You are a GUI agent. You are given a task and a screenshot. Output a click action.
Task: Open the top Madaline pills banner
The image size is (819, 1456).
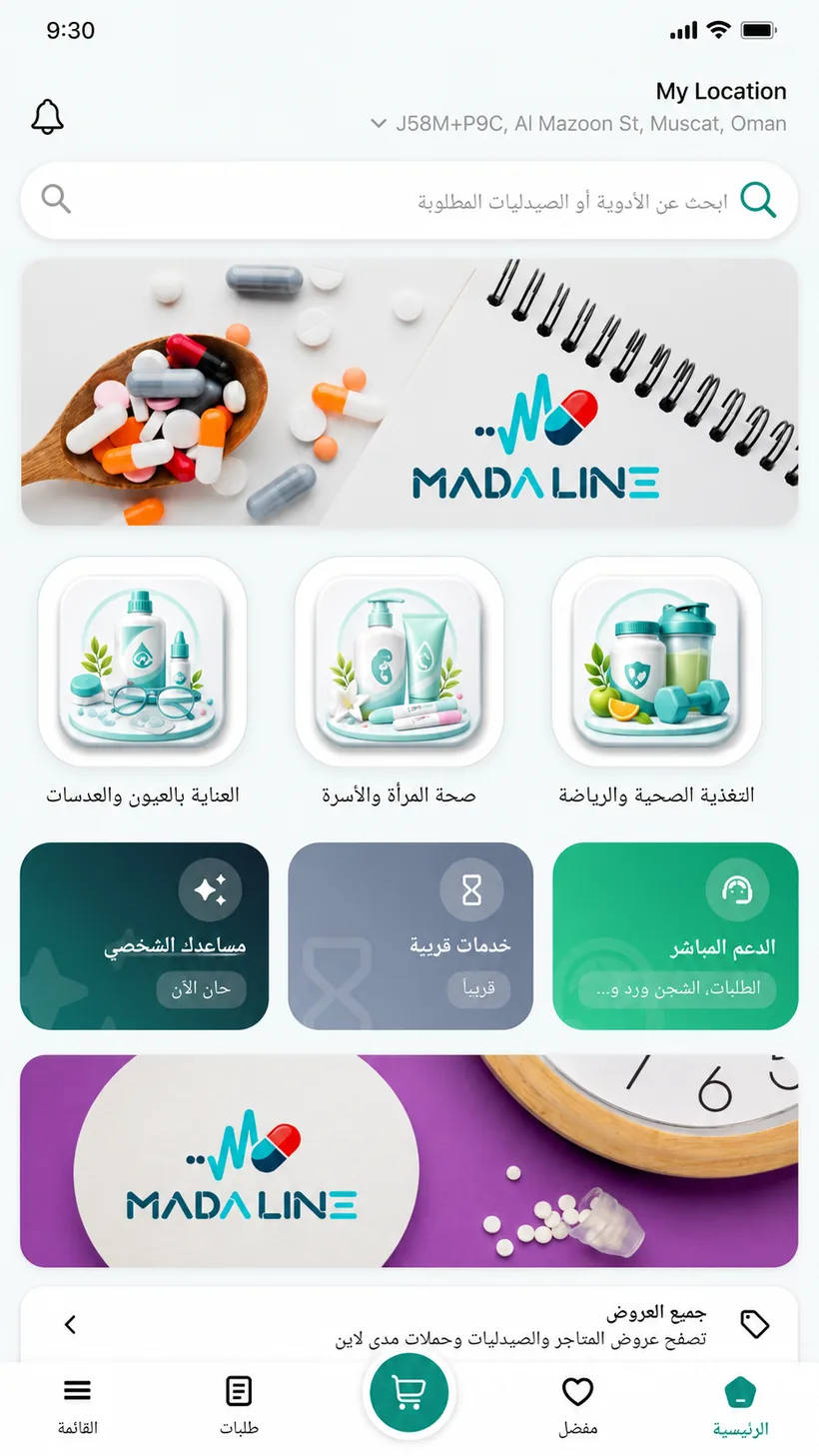(409, 392)
